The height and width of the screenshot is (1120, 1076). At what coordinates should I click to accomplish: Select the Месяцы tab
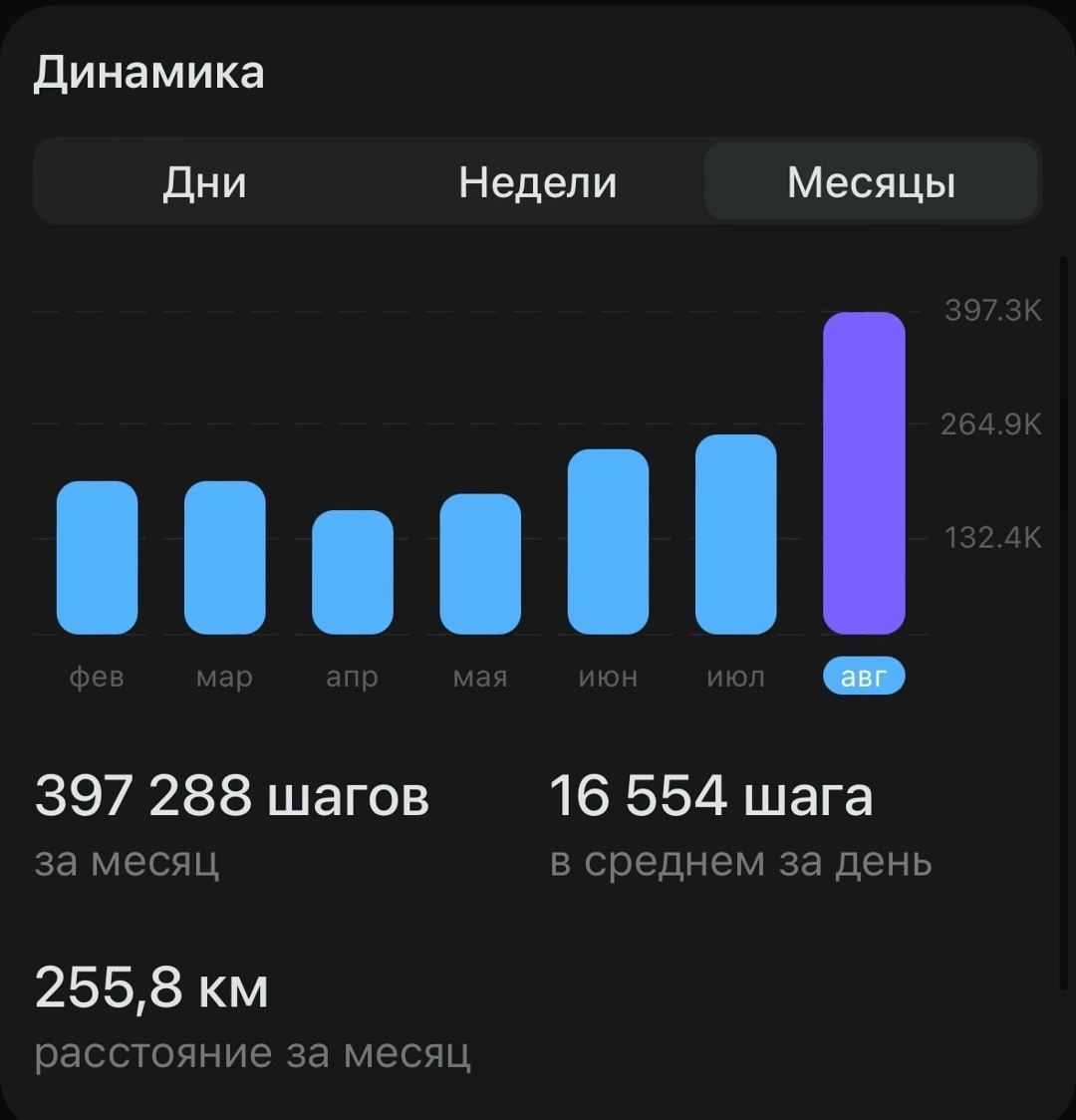[x=872, y=181]
